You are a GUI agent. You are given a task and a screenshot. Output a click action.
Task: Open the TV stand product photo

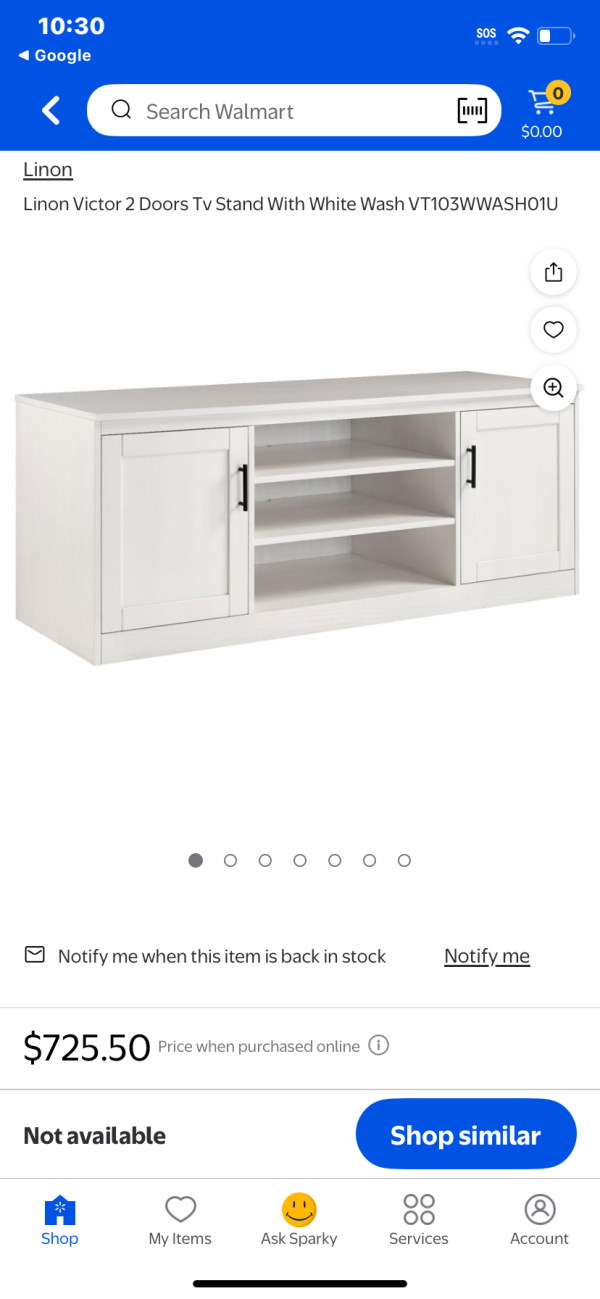point(295,520)
